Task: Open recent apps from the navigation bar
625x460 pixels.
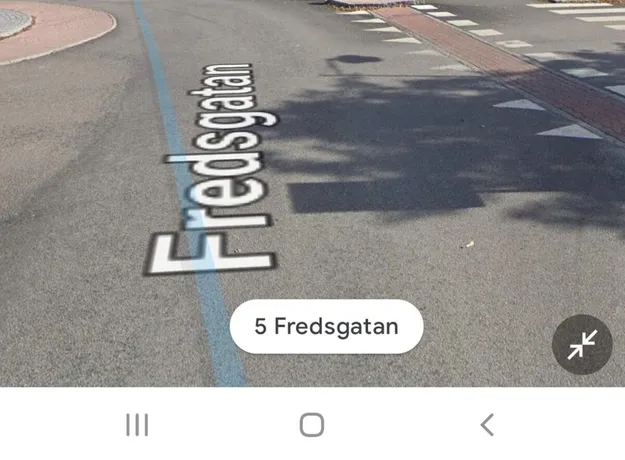Action: click(x=137, y=425)
